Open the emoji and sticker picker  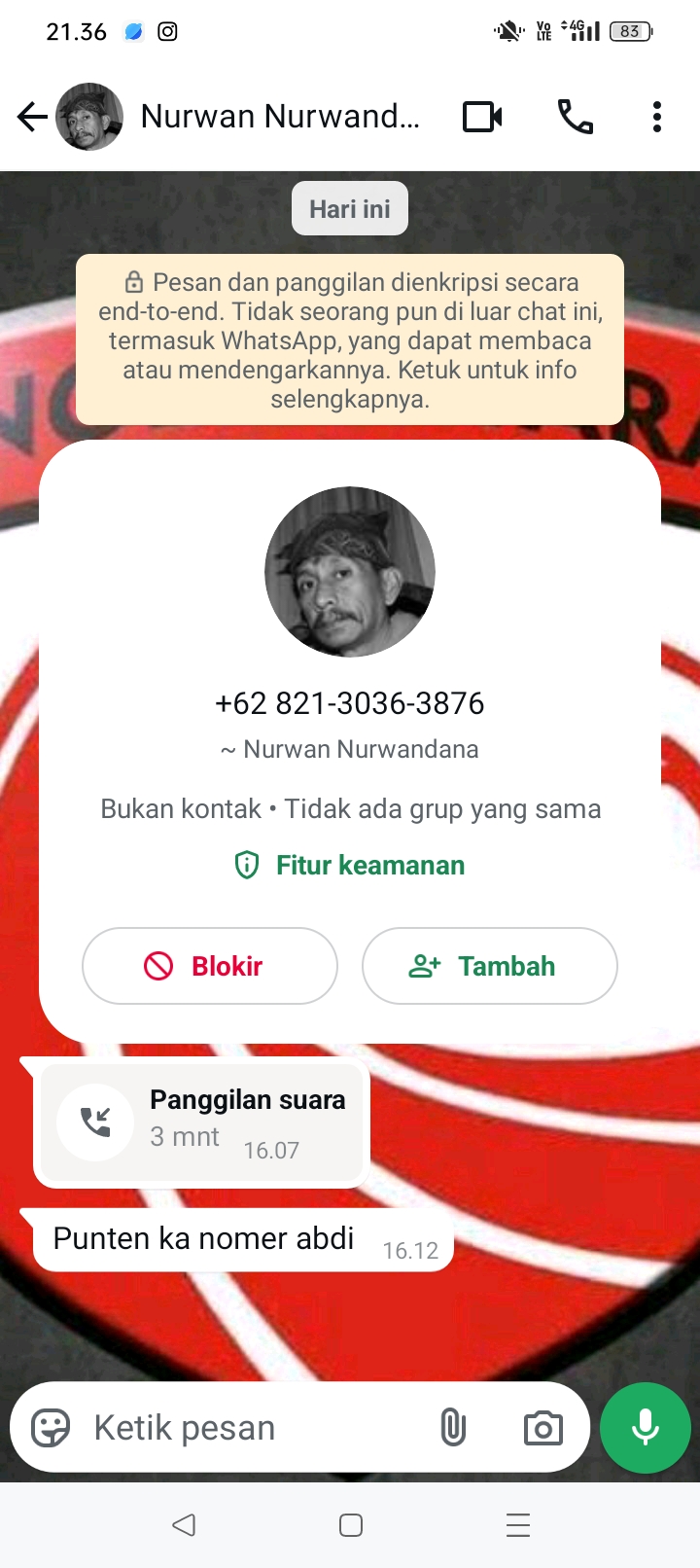point(51,1428)
